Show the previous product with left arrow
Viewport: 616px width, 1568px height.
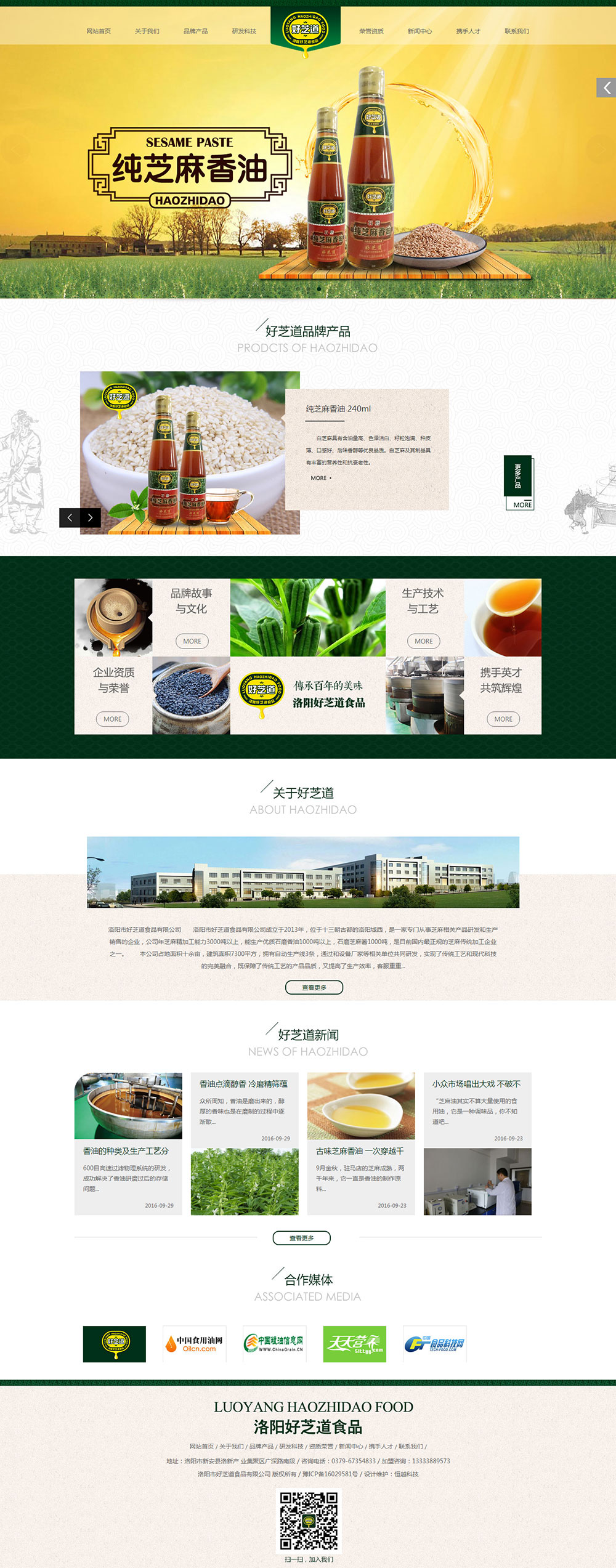[x=70, y=518]
